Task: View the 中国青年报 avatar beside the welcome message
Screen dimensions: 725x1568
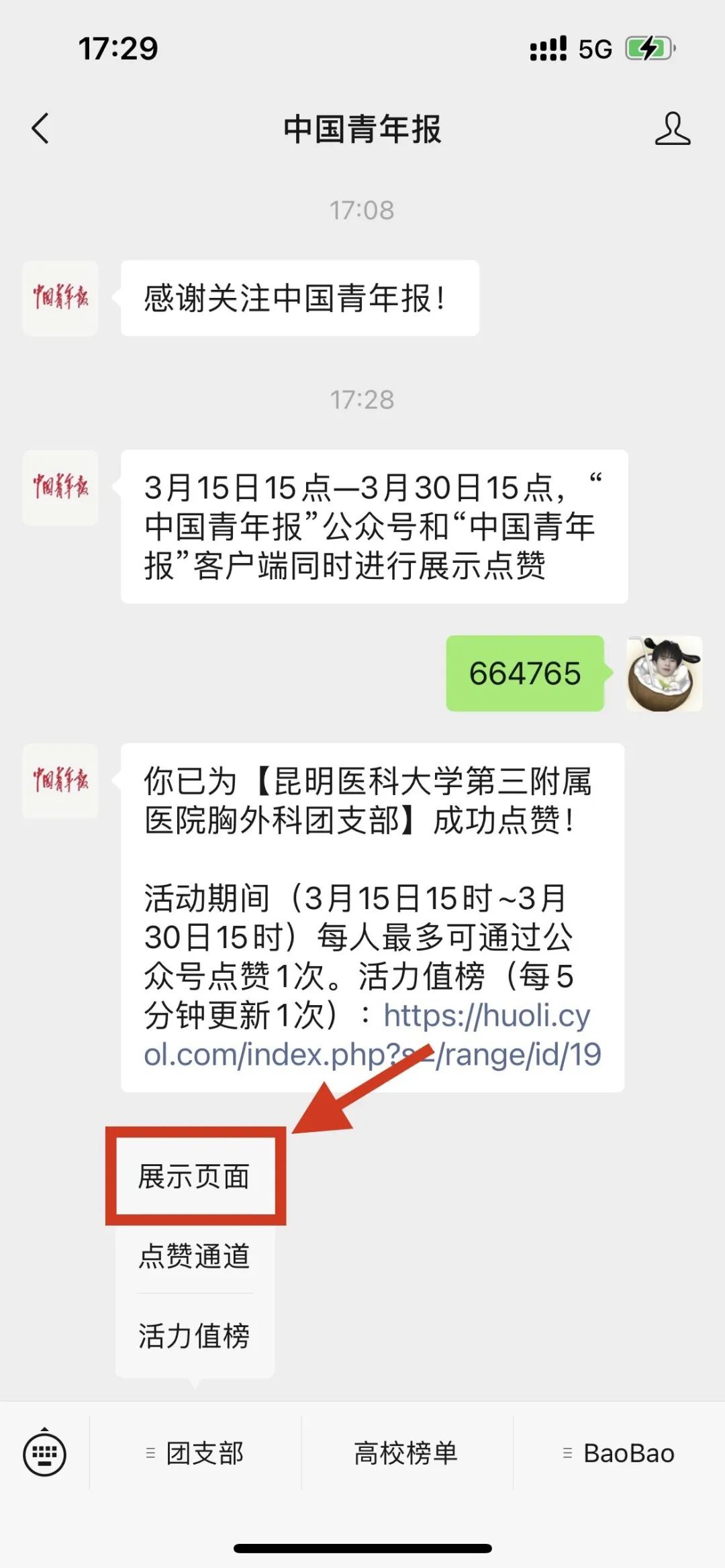Action: tap(60, 298)
